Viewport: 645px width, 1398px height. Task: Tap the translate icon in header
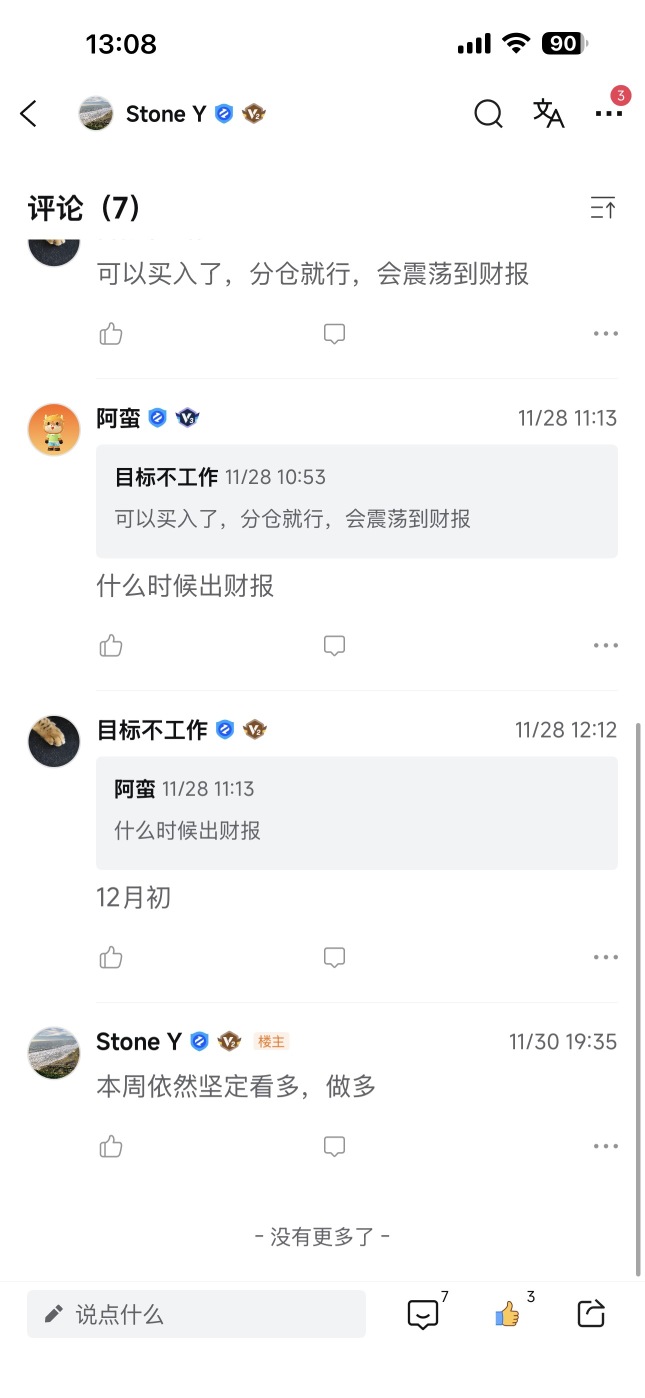pyautogui.click(x=548, y=114)
